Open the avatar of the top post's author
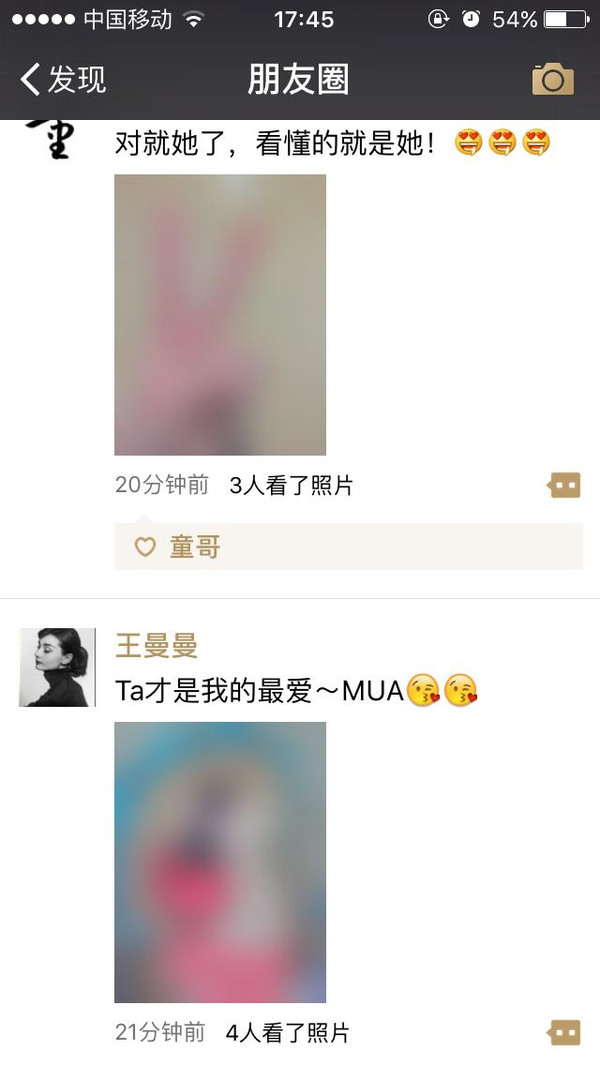Viewport: 600px width, 1065px height. [x=50, y=140]
